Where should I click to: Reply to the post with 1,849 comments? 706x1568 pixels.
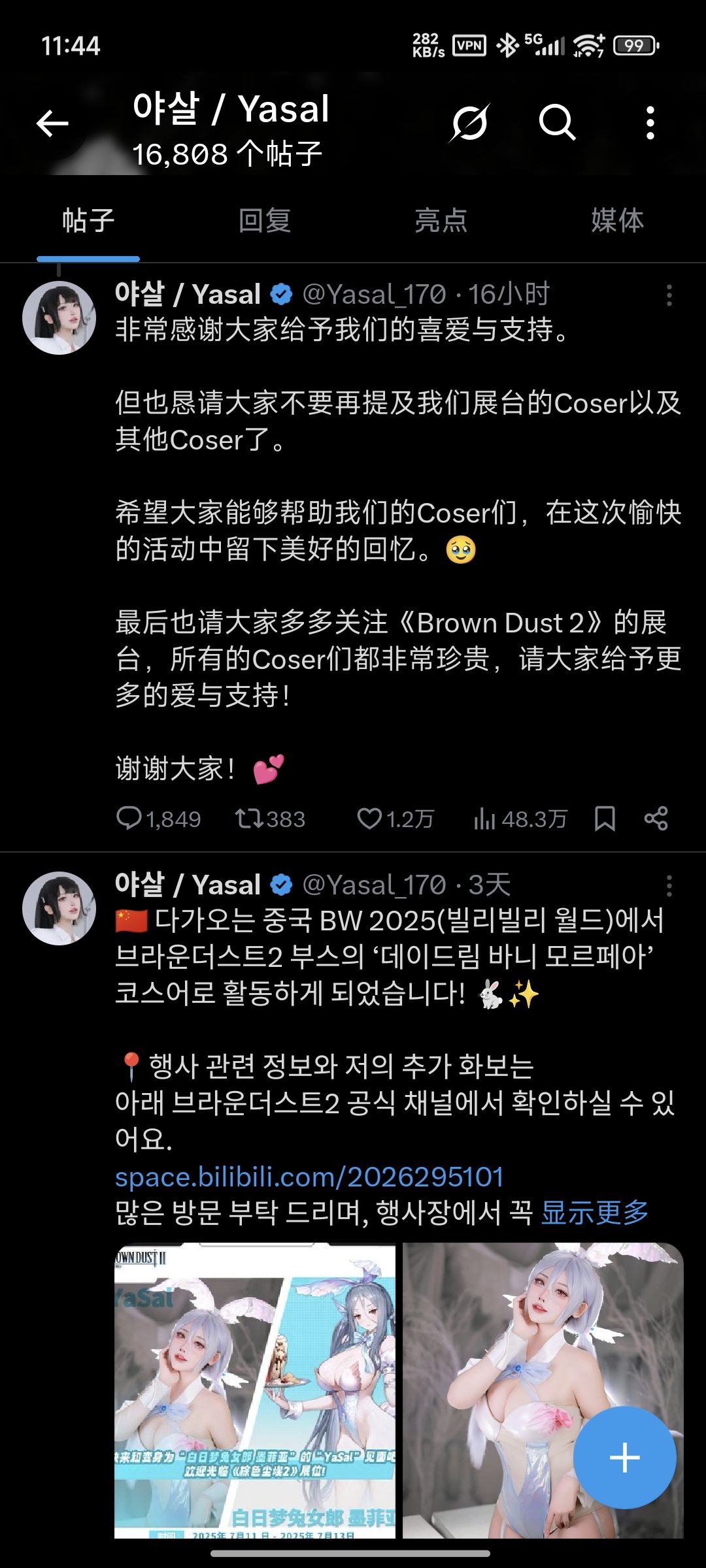[159, 819]
